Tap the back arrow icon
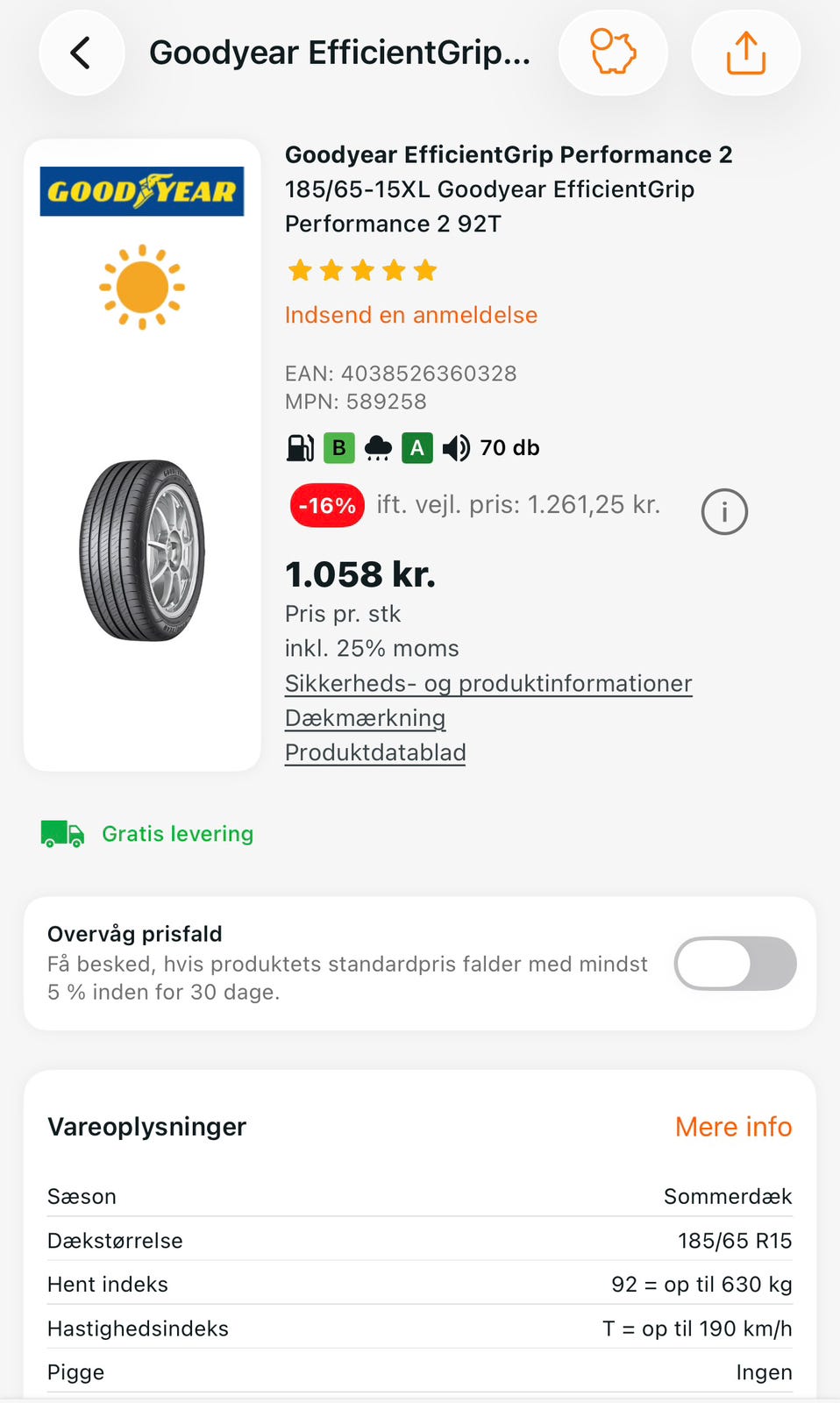840x1403 pixels. (x=81, y=53)
